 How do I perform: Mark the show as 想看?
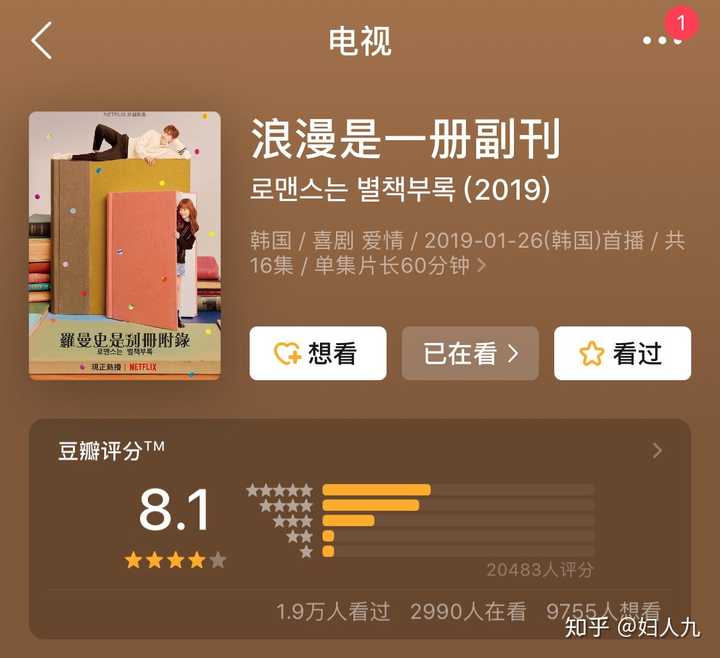317,353
